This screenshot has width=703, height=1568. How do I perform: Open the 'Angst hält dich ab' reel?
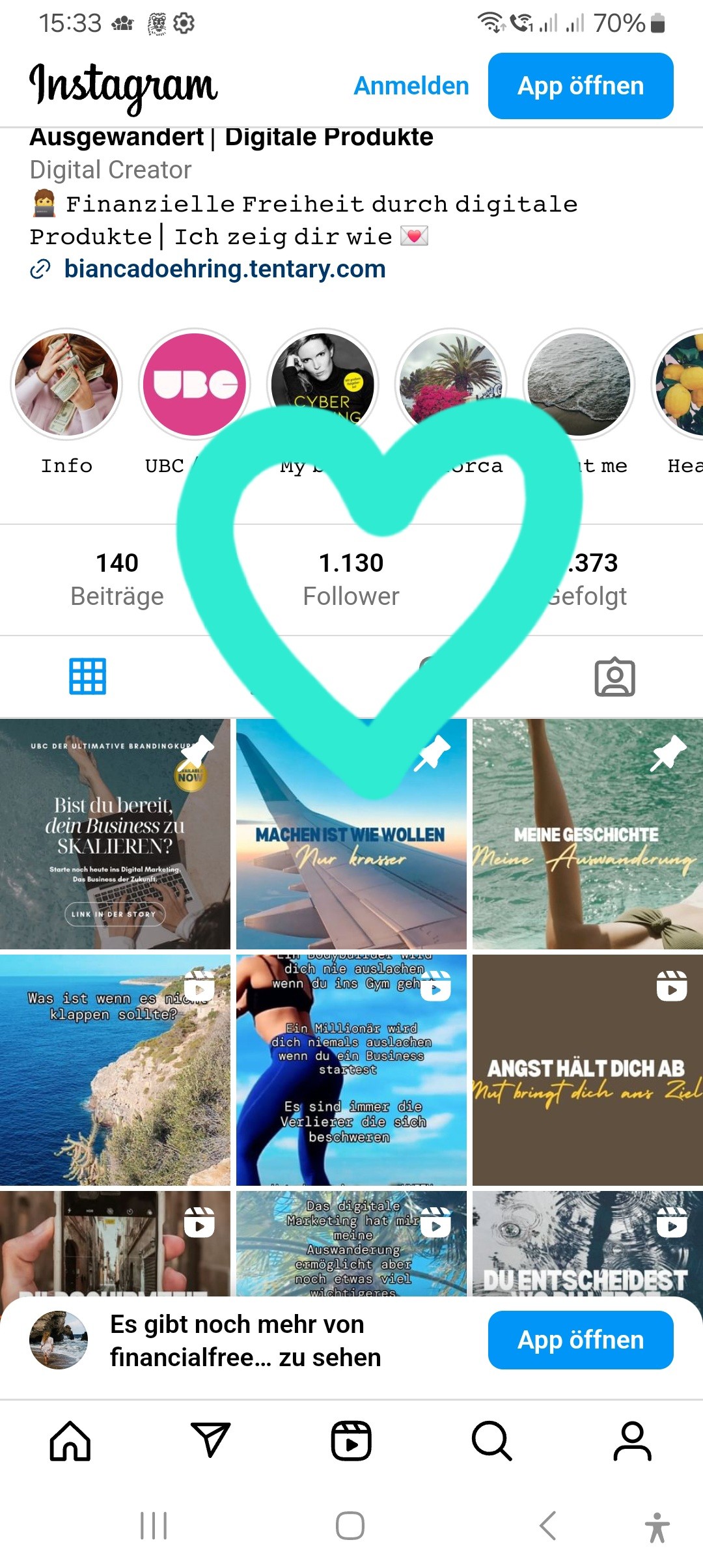click(x=587, y=1070)
